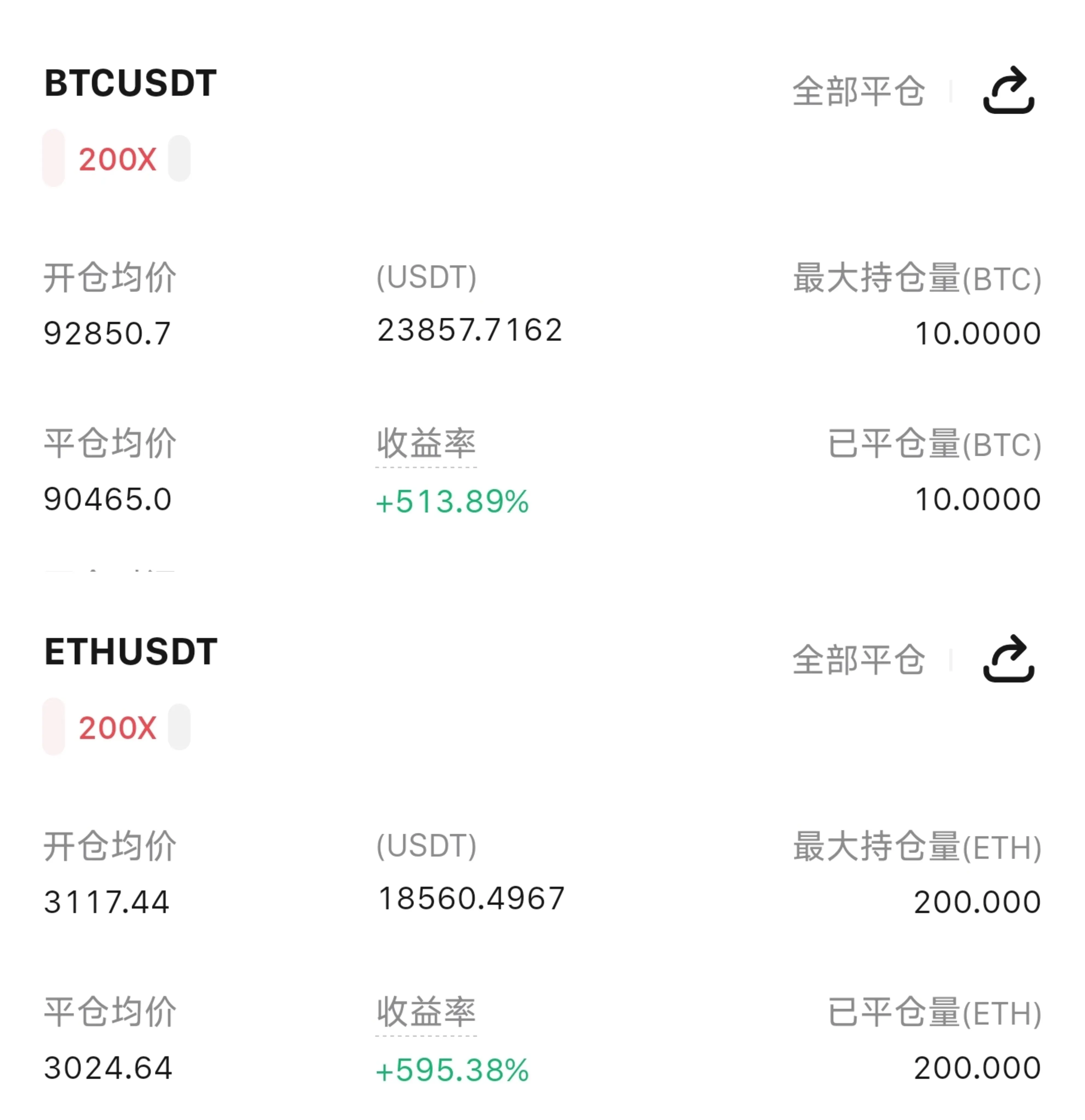This screenshot has width=1085, height=1120.
Task: Show 收益率 explanation for BTCUSDT
Action: [426, 444]
